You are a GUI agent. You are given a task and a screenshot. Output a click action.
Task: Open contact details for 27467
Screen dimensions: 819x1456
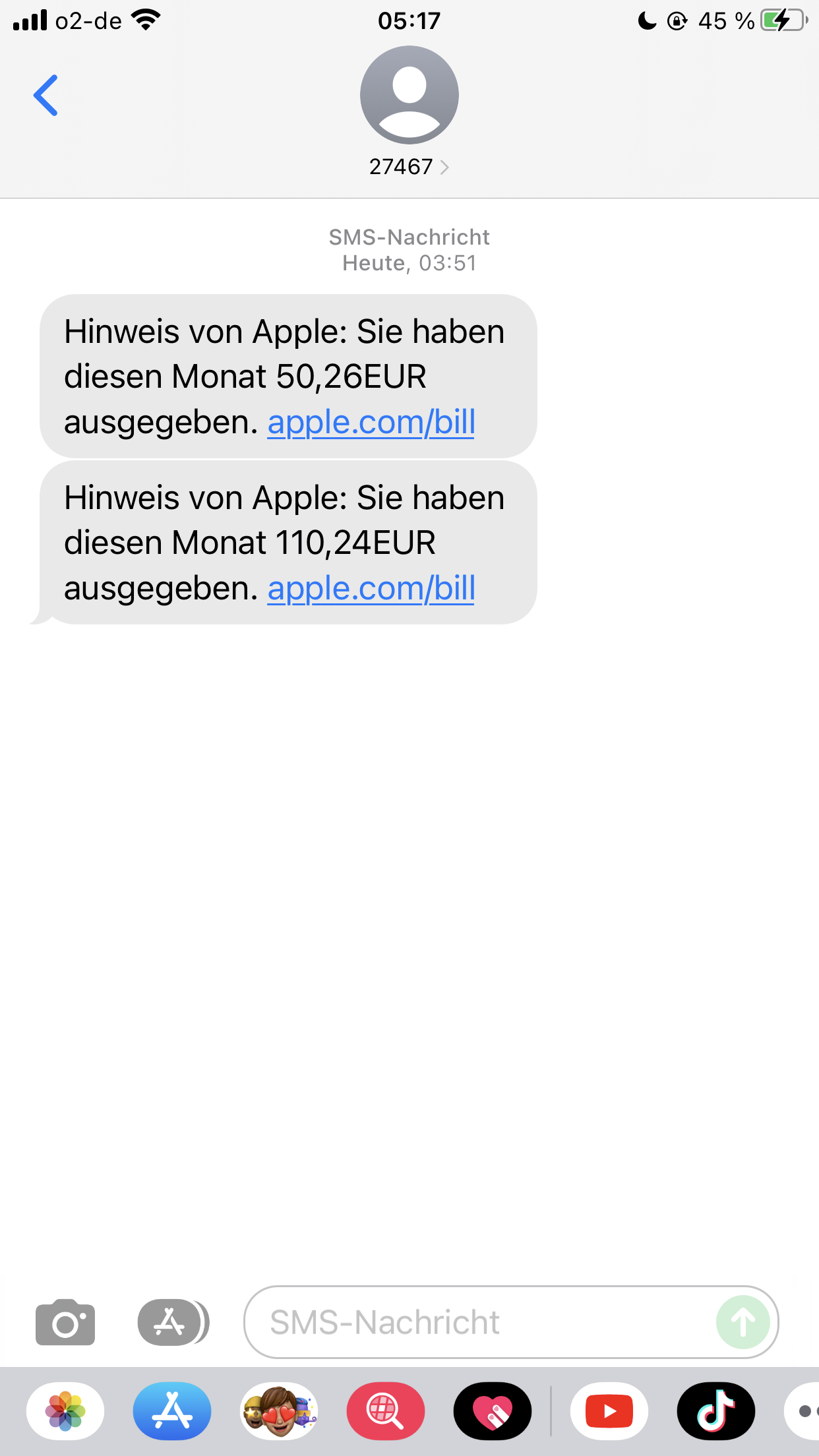[409, 167]
